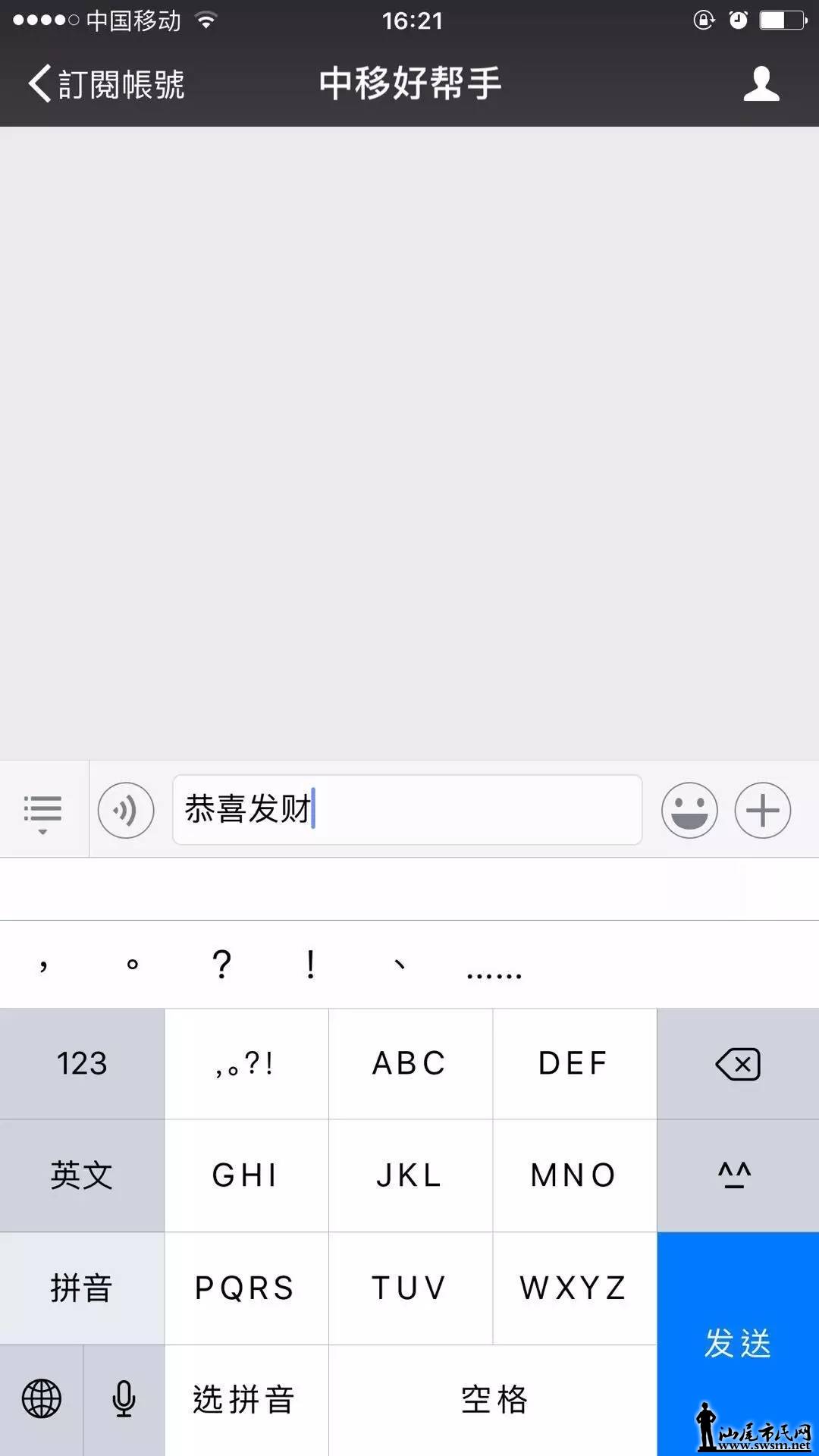819x1456 pixels.
Task: Start dictation with the microphone key
Action: pos(124,1399)
